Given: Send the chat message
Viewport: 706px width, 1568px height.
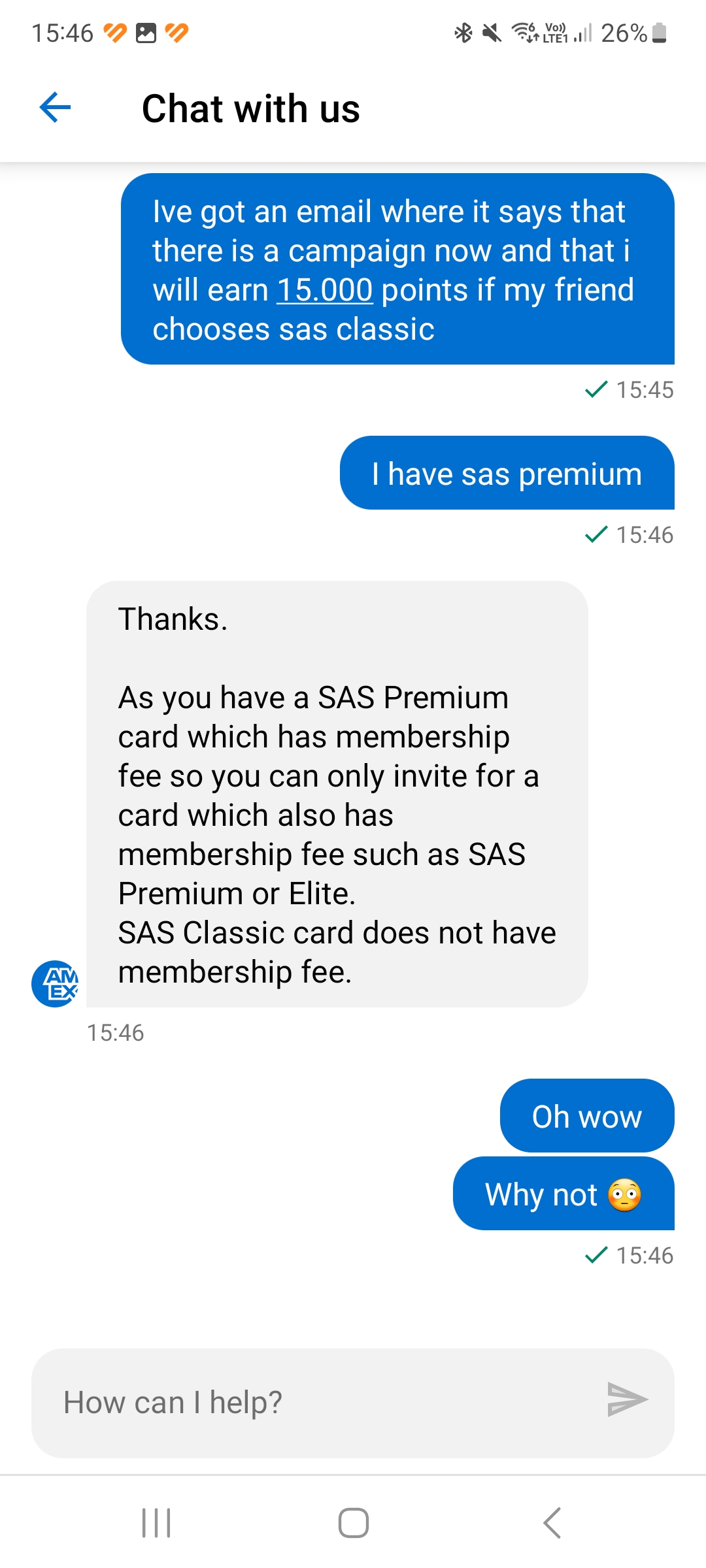Looking at the screenshot, I should coord(626,1399).
